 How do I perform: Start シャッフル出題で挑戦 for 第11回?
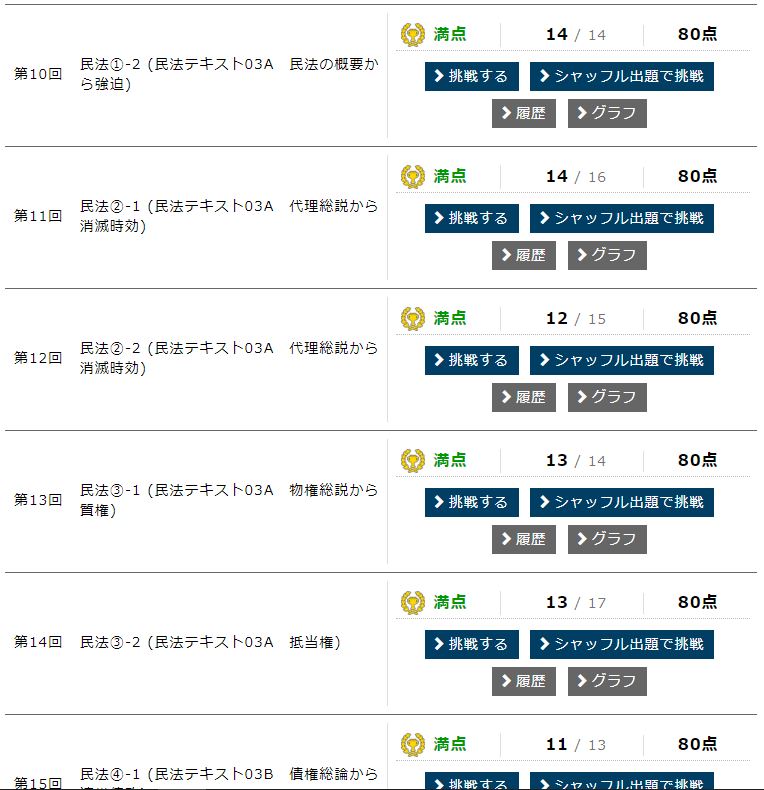coord(621,218)
